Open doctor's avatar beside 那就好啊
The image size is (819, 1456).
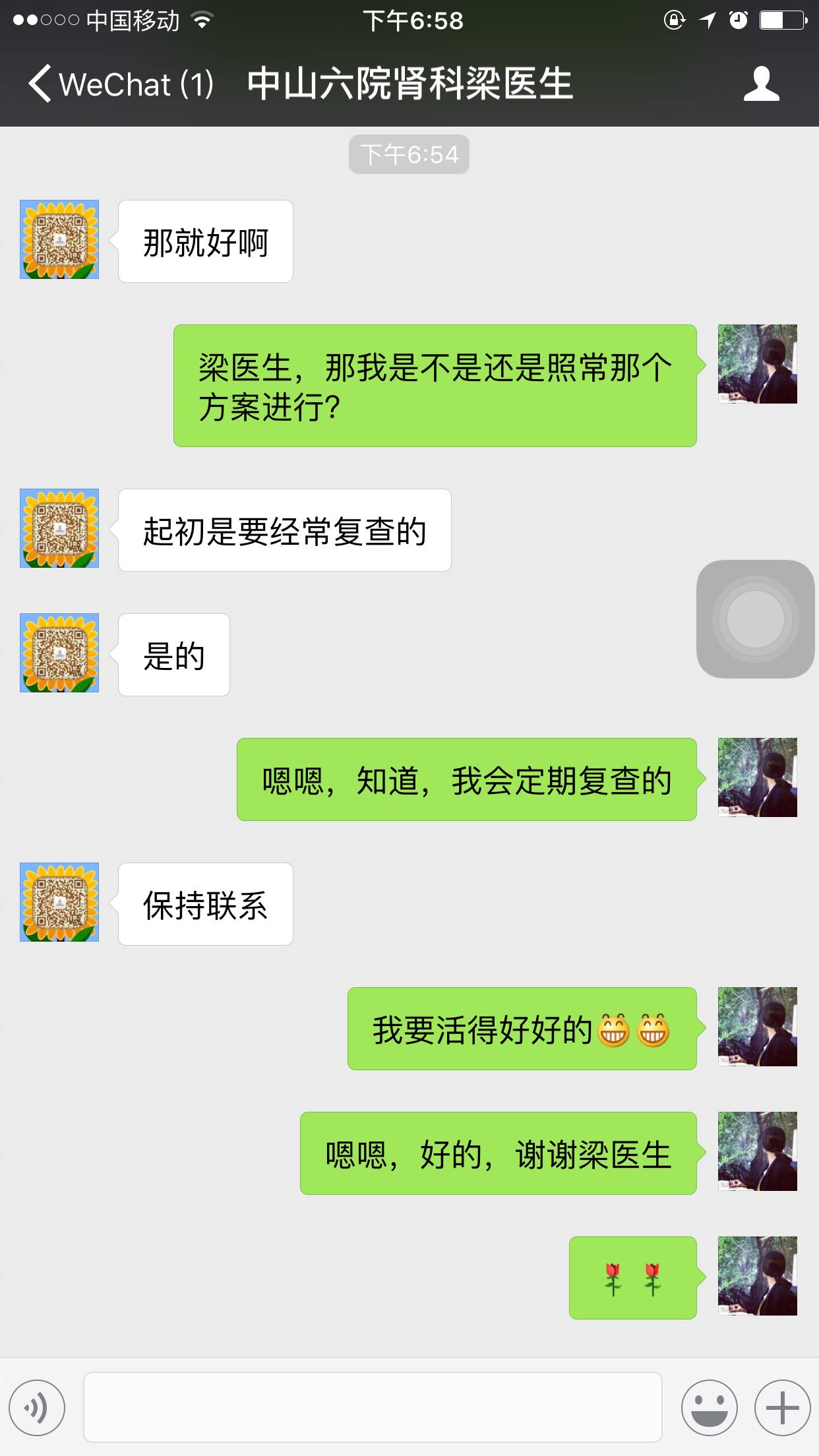pos(59,239)
